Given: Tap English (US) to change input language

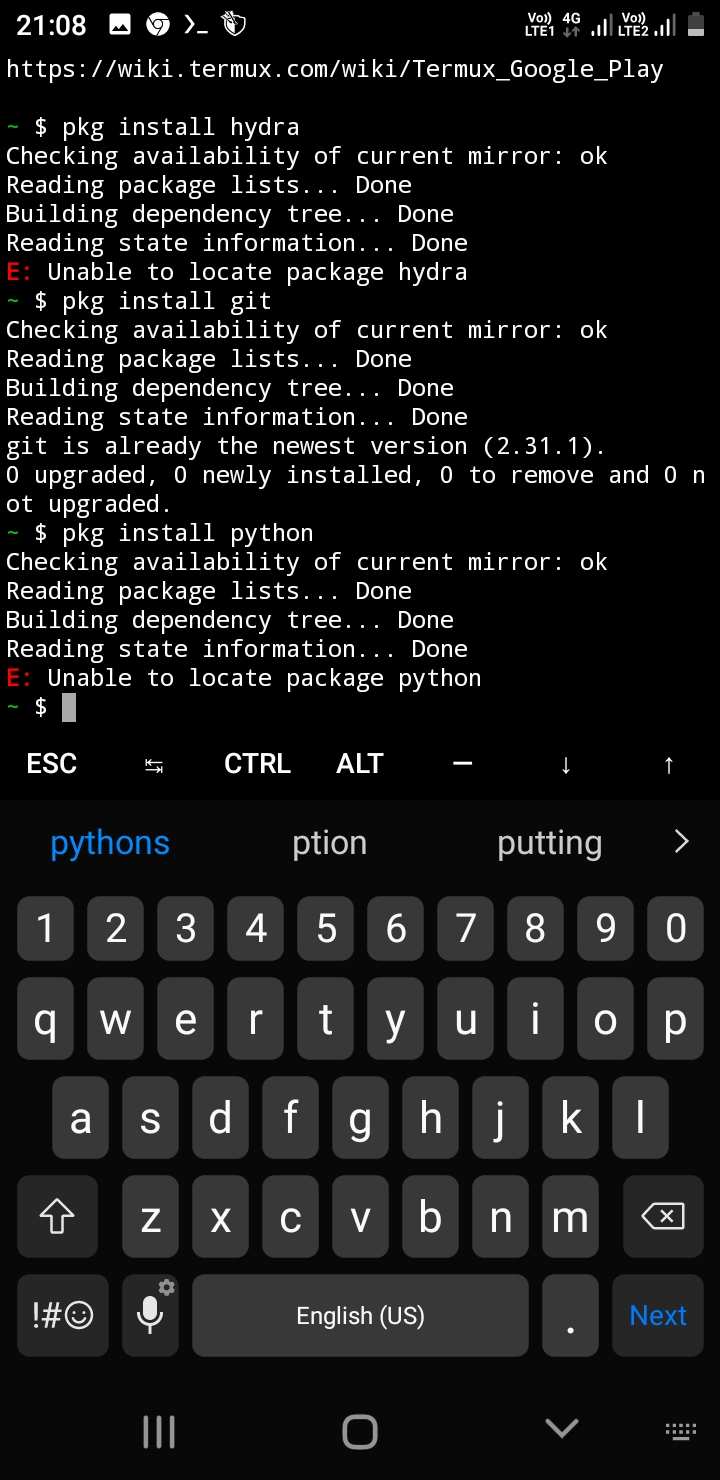Looking at the screenshot, I should (x=359, y=1315).
